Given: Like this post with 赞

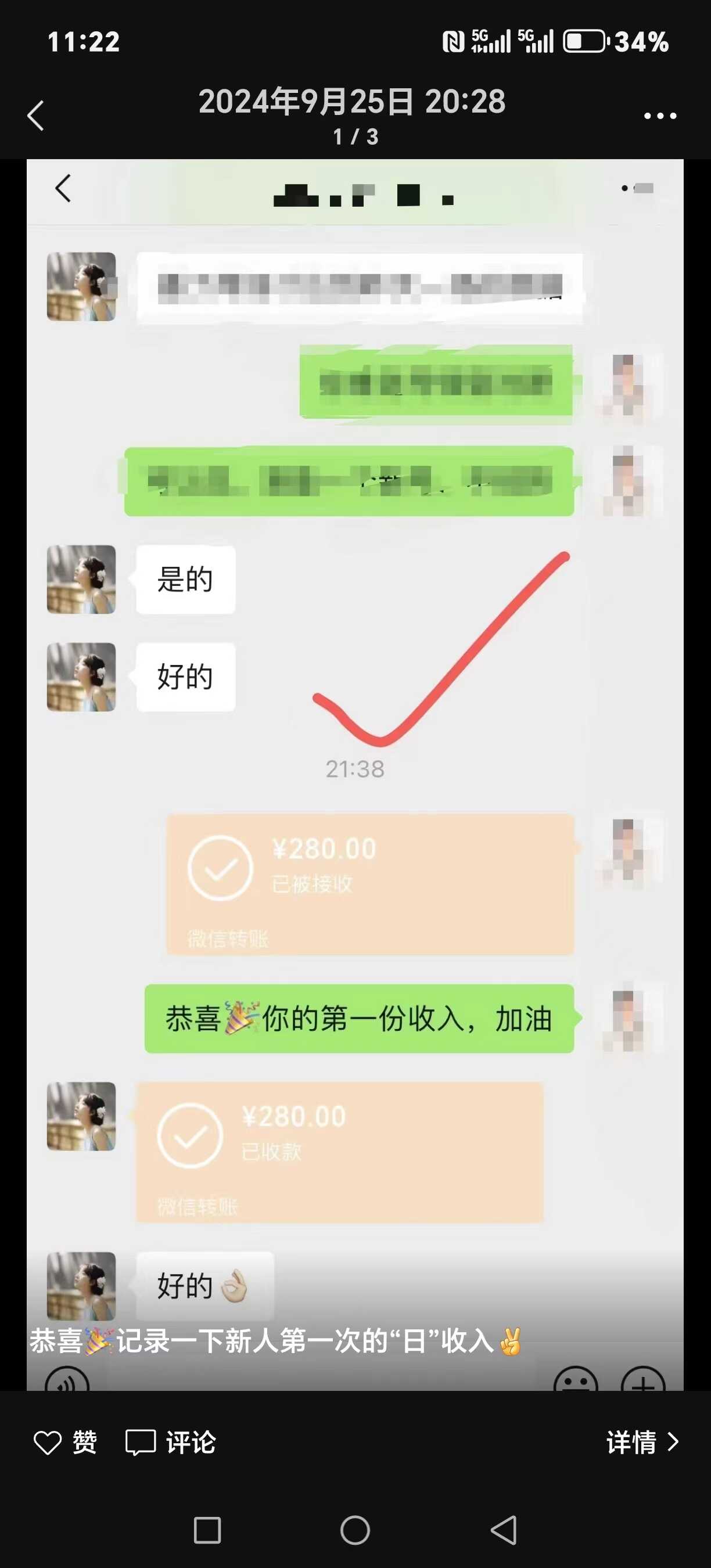Looking at the screenshot, I should [x=65, y=1442].
